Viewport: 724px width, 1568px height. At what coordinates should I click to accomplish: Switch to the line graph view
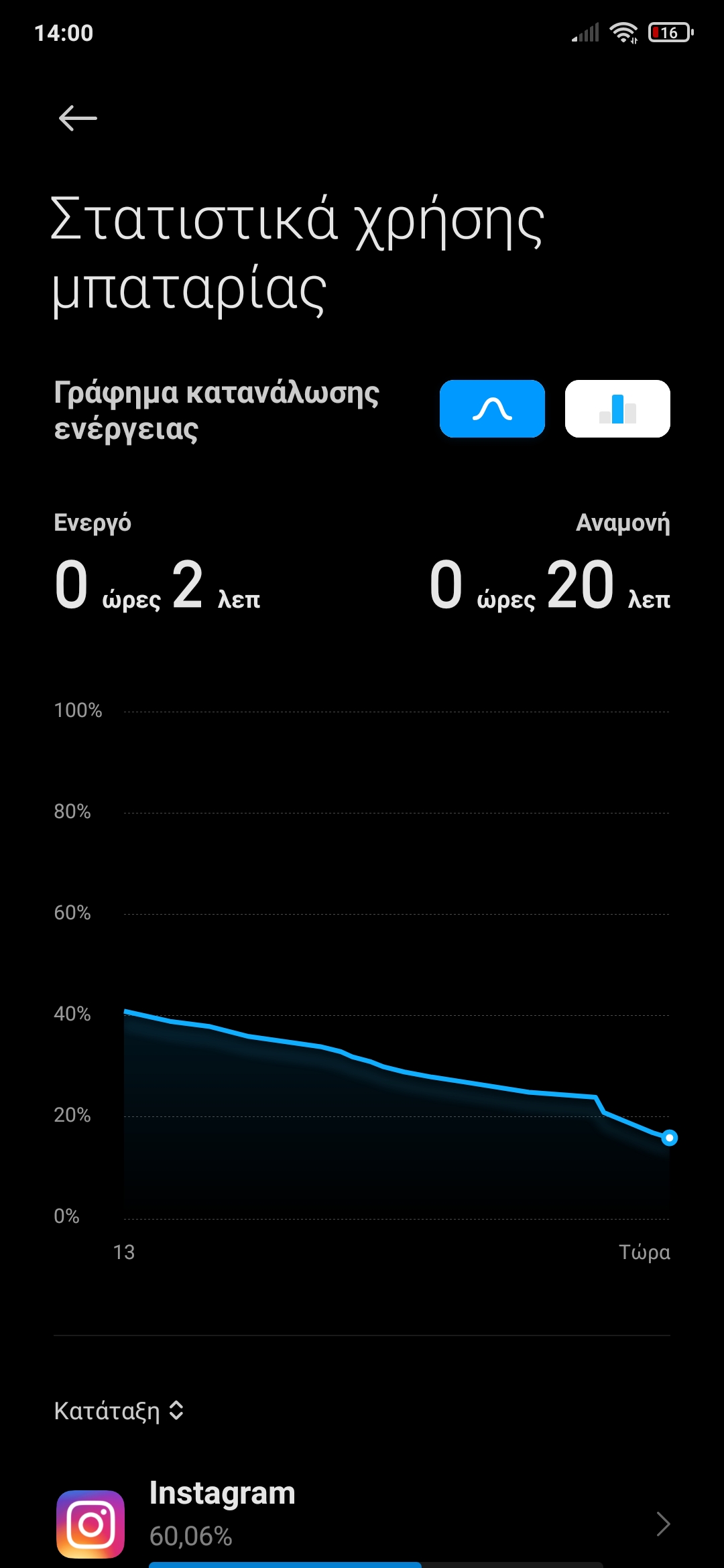(492, 409)
